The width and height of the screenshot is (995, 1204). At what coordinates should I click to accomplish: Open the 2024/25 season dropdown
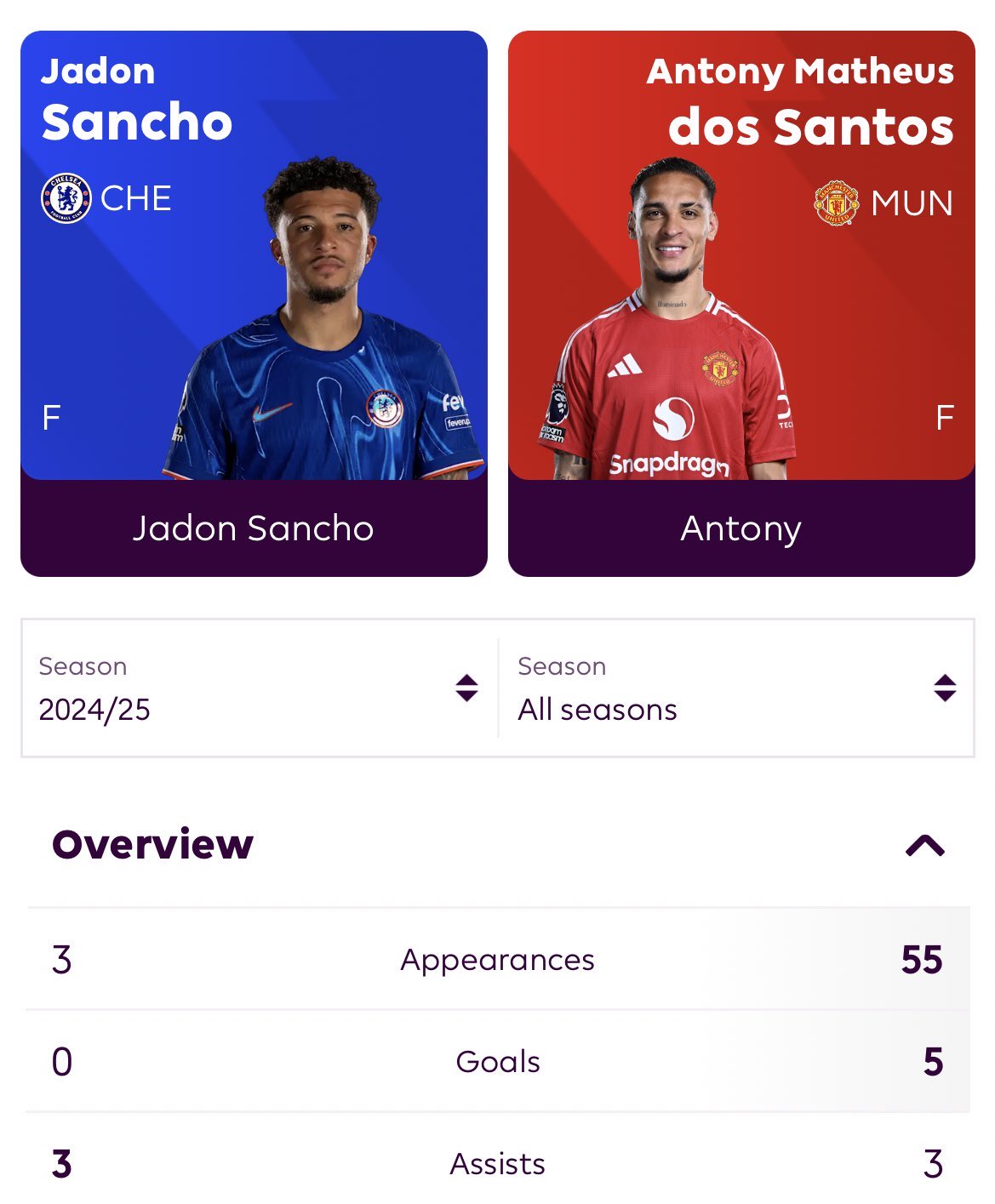259,688
